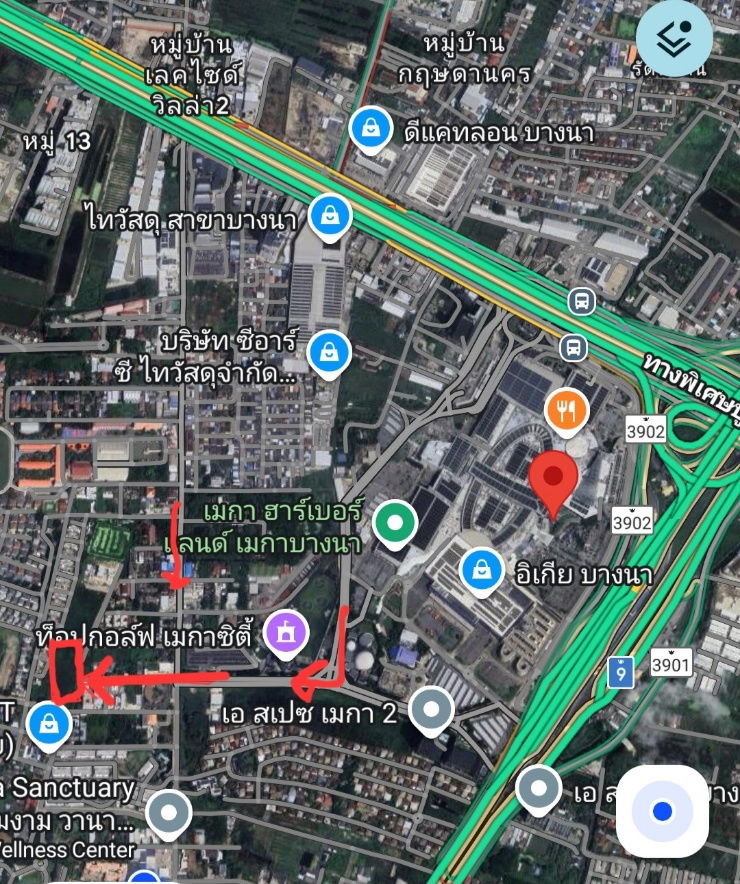Select the blue shopping pin at อิเกีย บางนา
The width and height of the screenshot is (740, 884).
[x=482, y=567]
